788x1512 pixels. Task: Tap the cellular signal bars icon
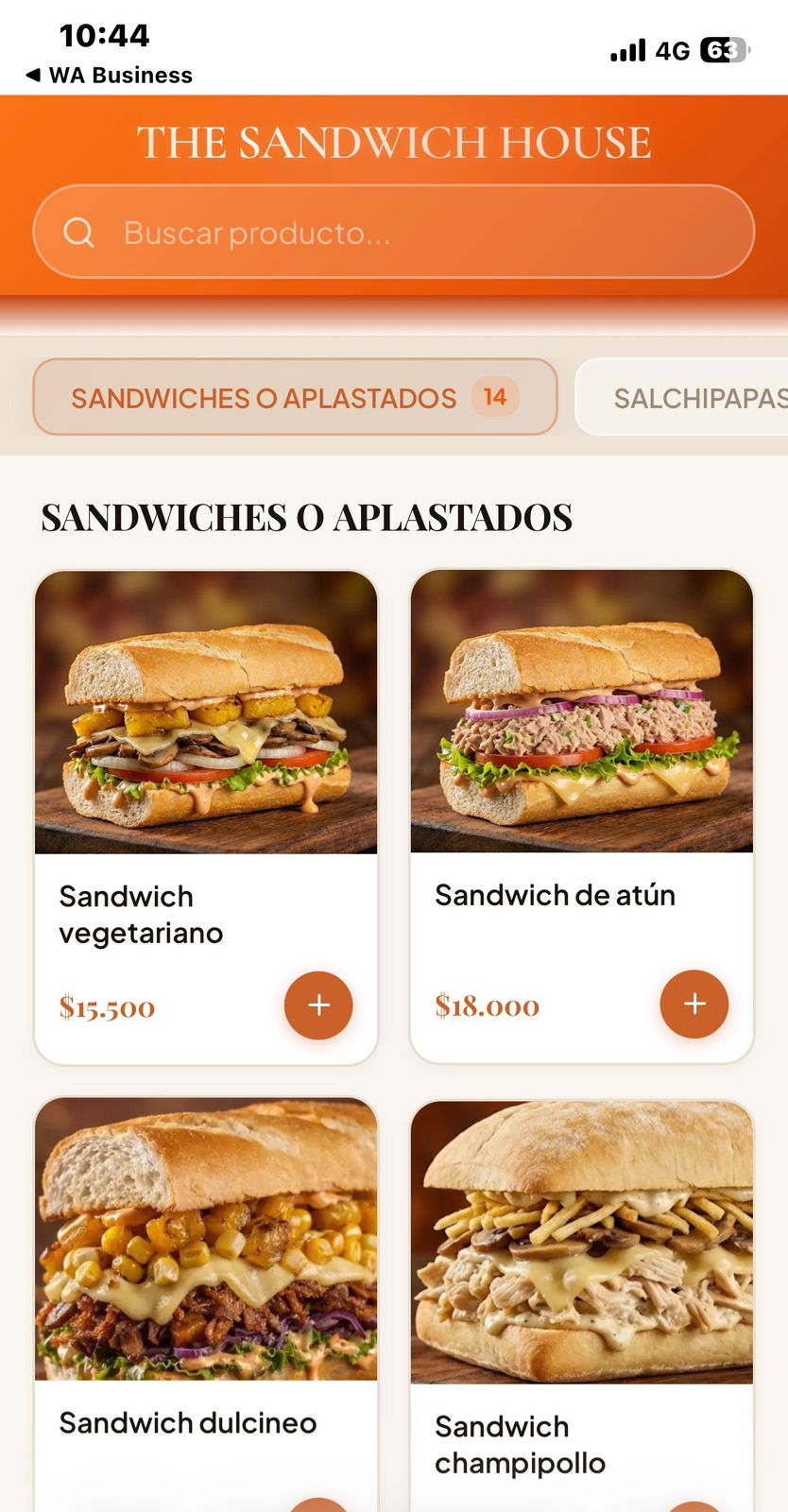[x=627, y=51]
